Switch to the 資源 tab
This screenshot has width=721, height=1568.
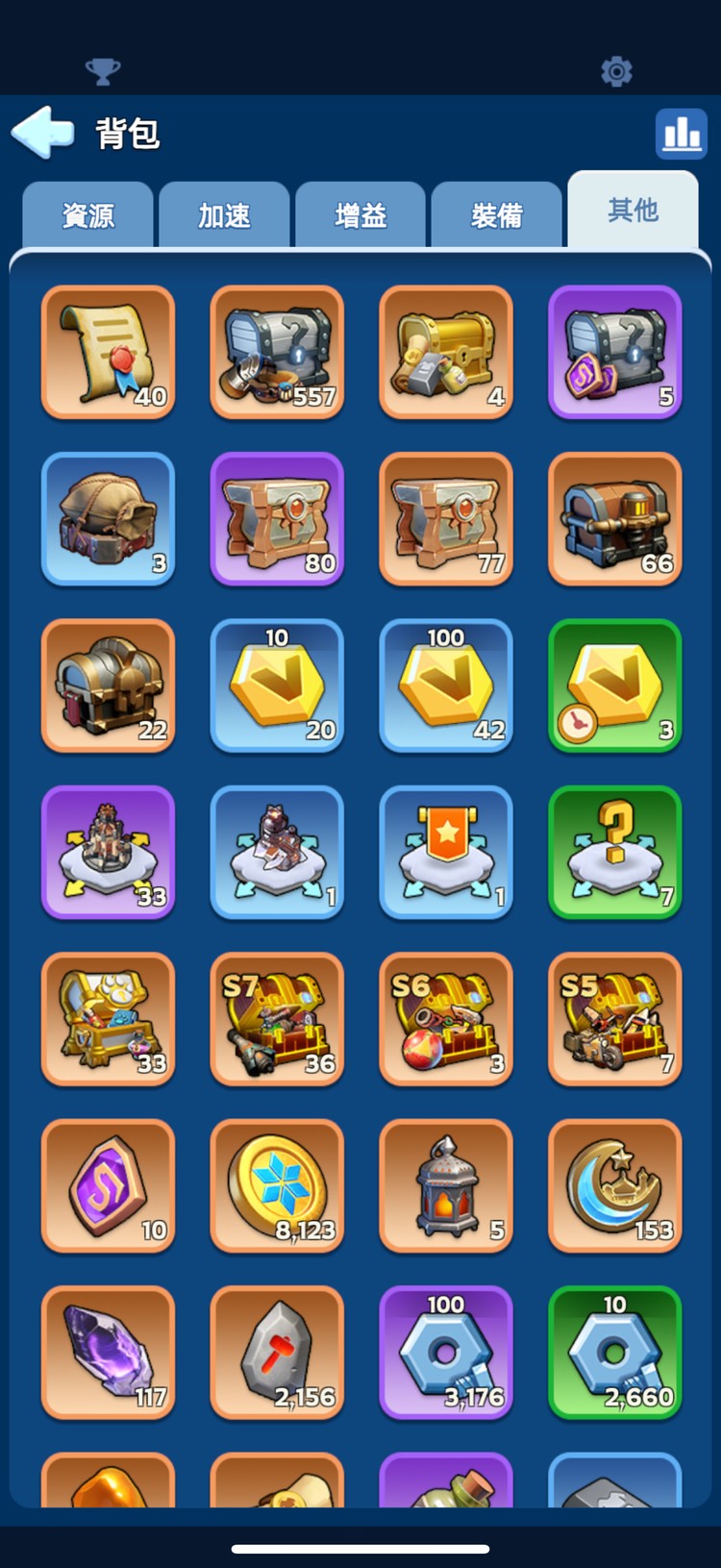coord(87,215)
